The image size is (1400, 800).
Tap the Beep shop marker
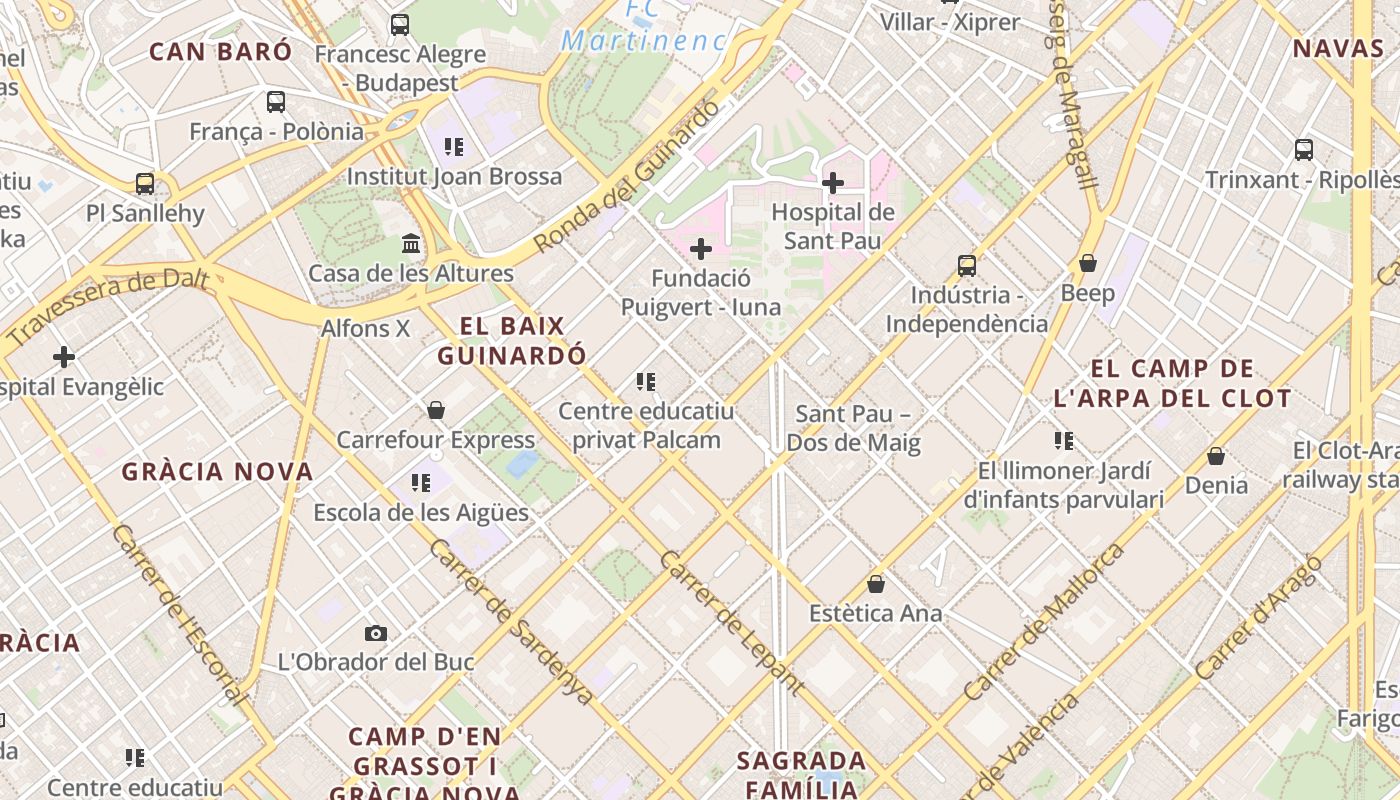[1088, 264]
